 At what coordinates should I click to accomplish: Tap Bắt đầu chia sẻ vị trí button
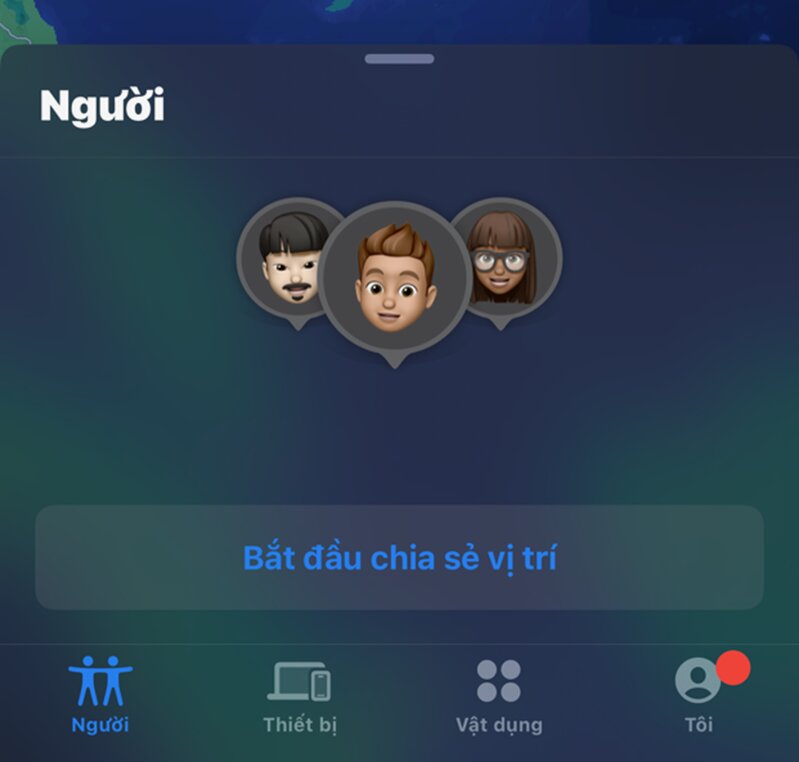tap(399, 558)
